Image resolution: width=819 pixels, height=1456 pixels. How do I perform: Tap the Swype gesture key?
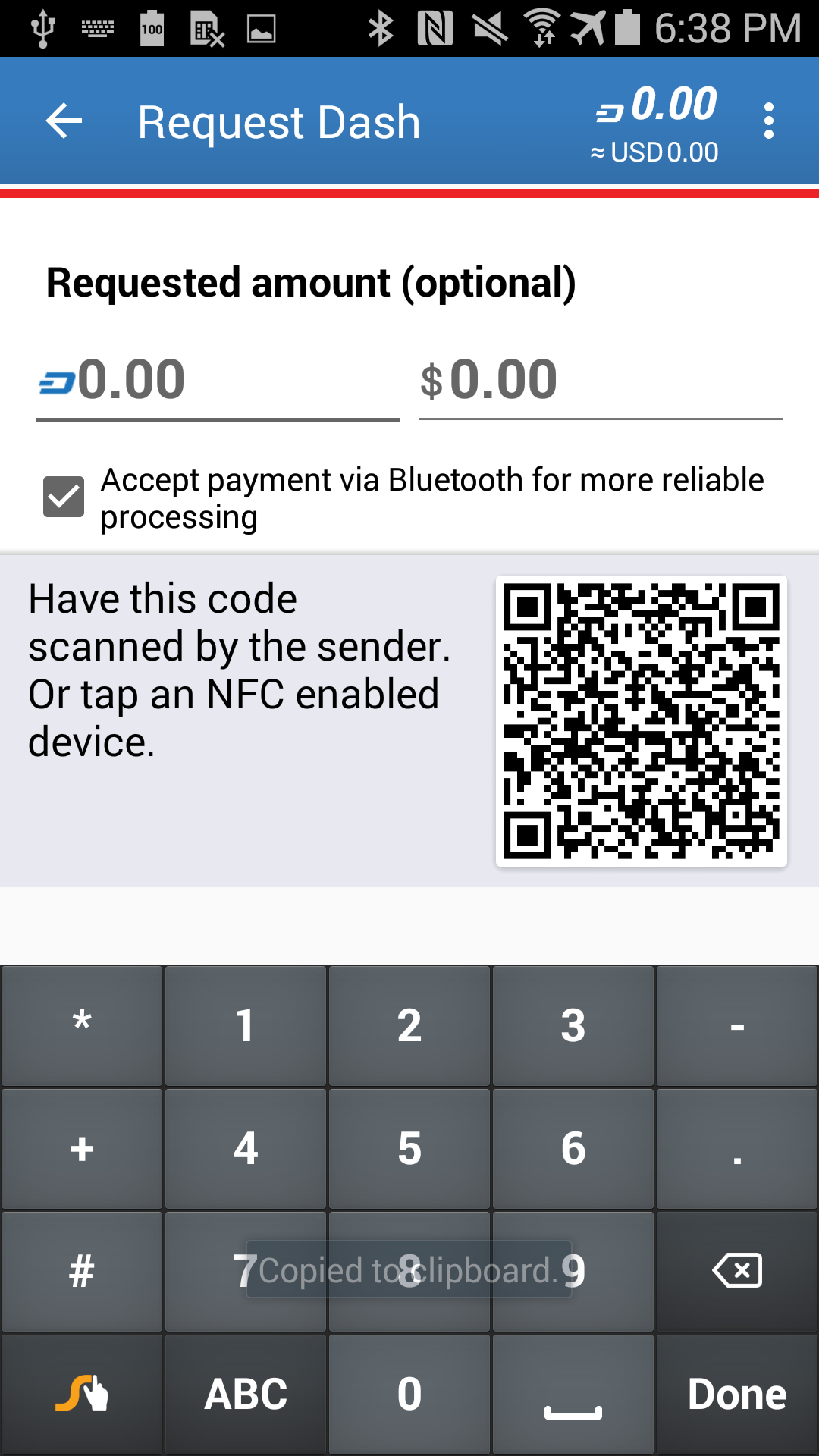coord(82,1394)
